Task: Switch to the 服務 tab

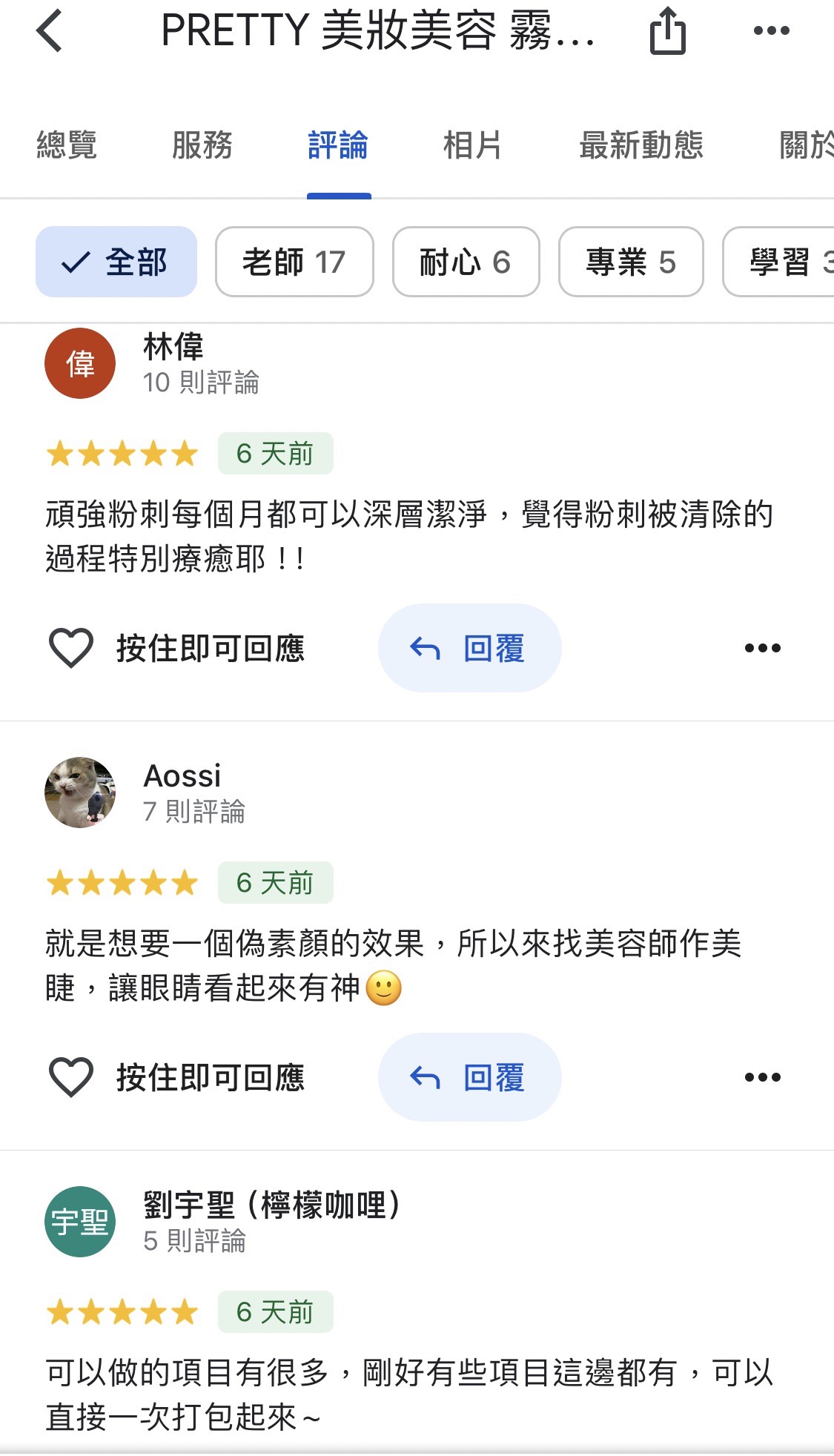Action: click(x=202, y=145)
